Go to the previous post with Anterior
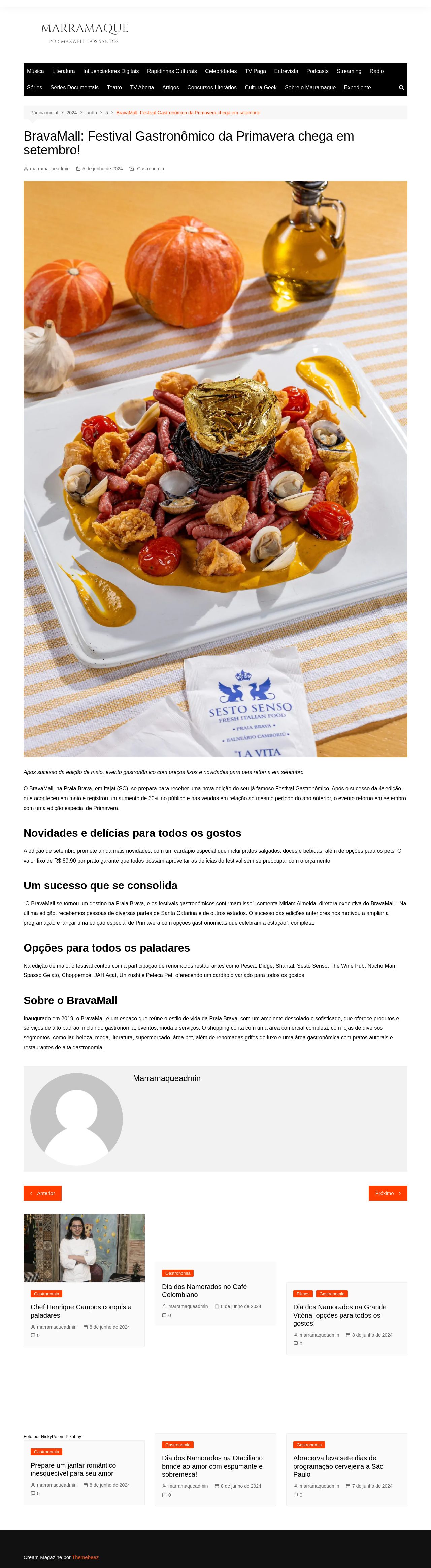This screenshot has width=431, height=1568. (x=42, y=1193)
